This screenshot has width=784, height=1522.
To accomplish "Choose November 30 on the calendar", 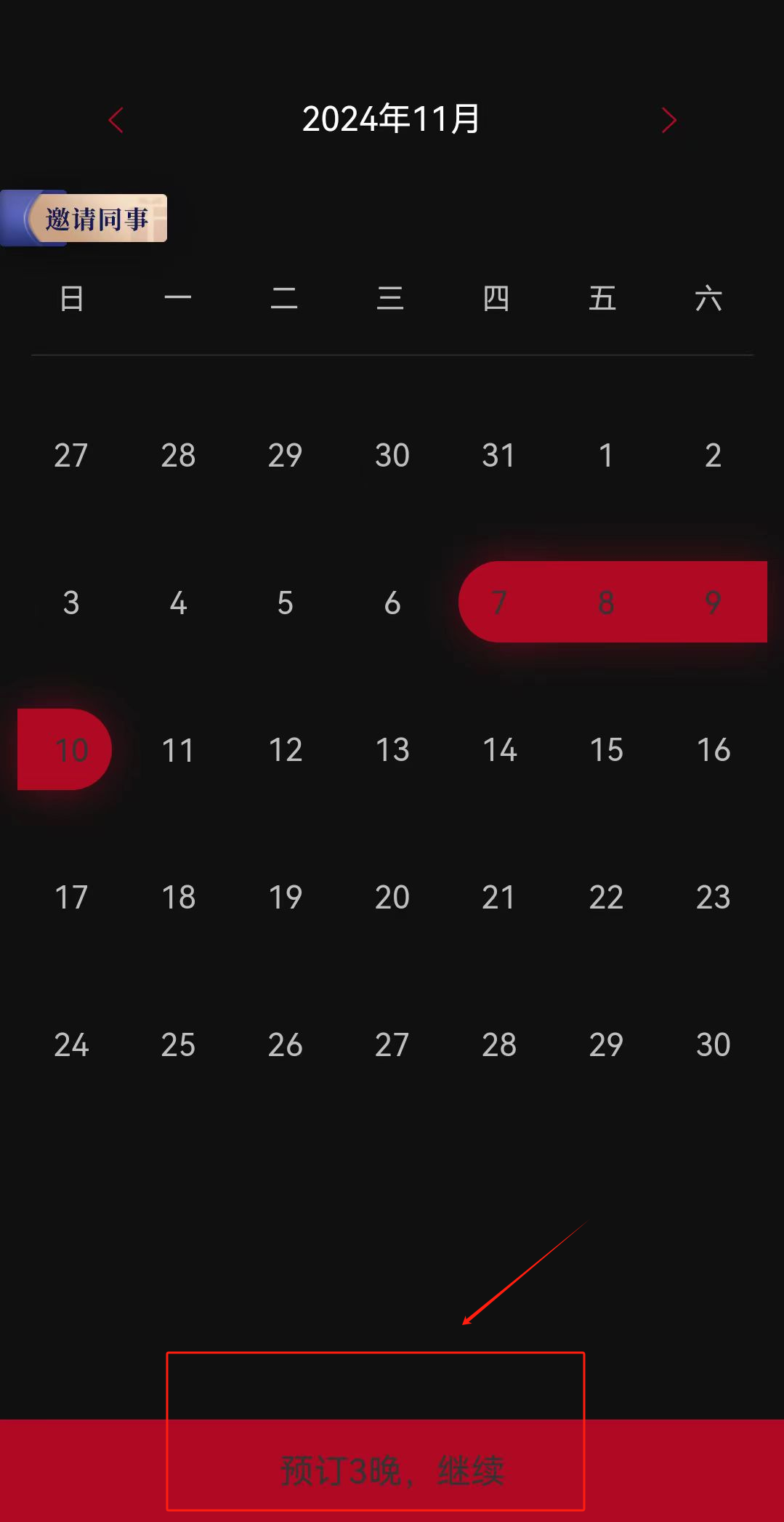I will pos(713,1045).
